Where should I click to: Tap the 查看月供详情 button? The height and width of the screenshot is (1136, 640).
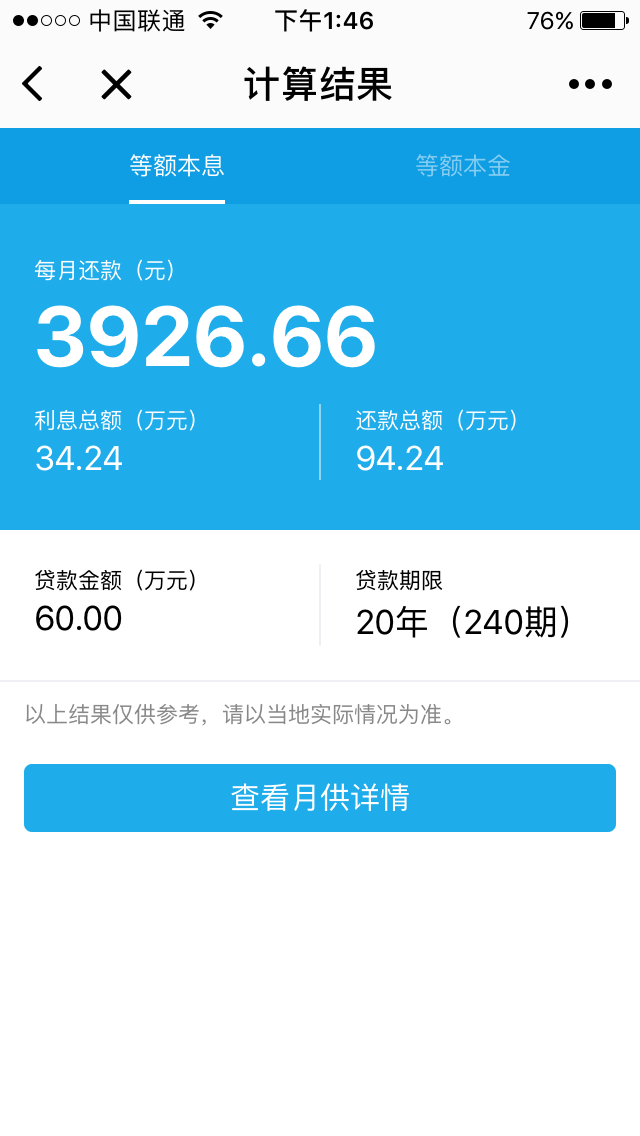coord(320,798)
